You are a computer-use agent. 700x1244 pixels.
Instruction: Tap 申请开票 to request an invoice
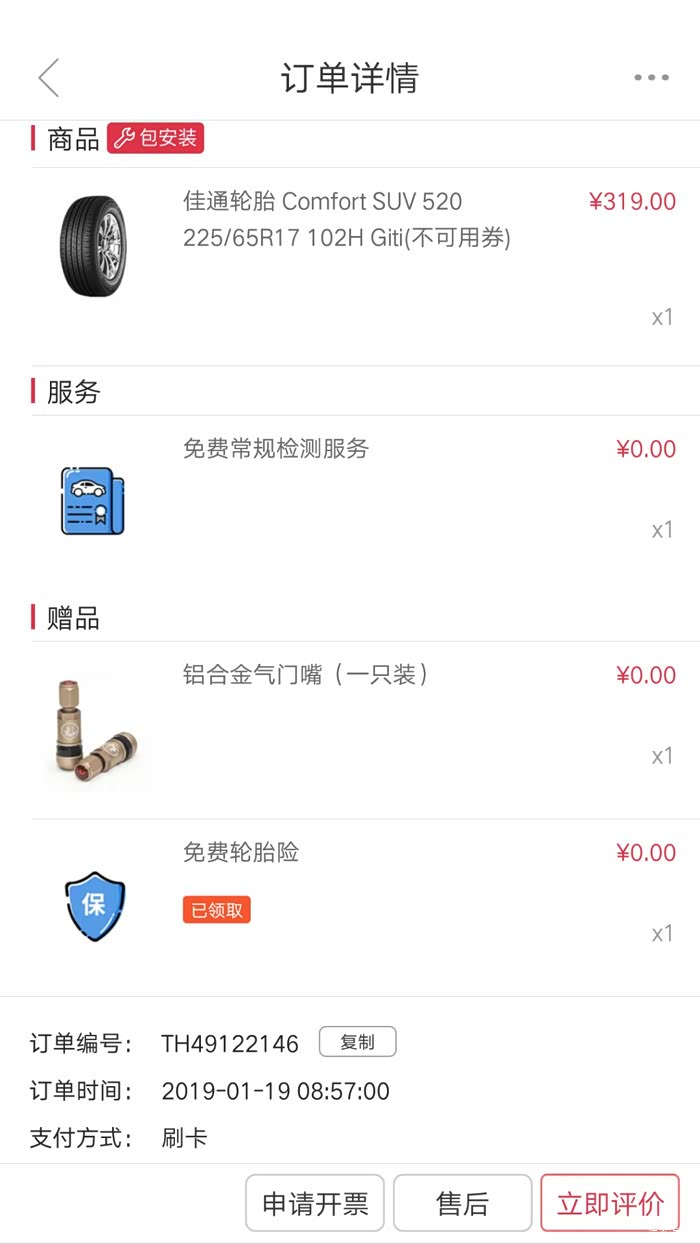pos(315,1203)
